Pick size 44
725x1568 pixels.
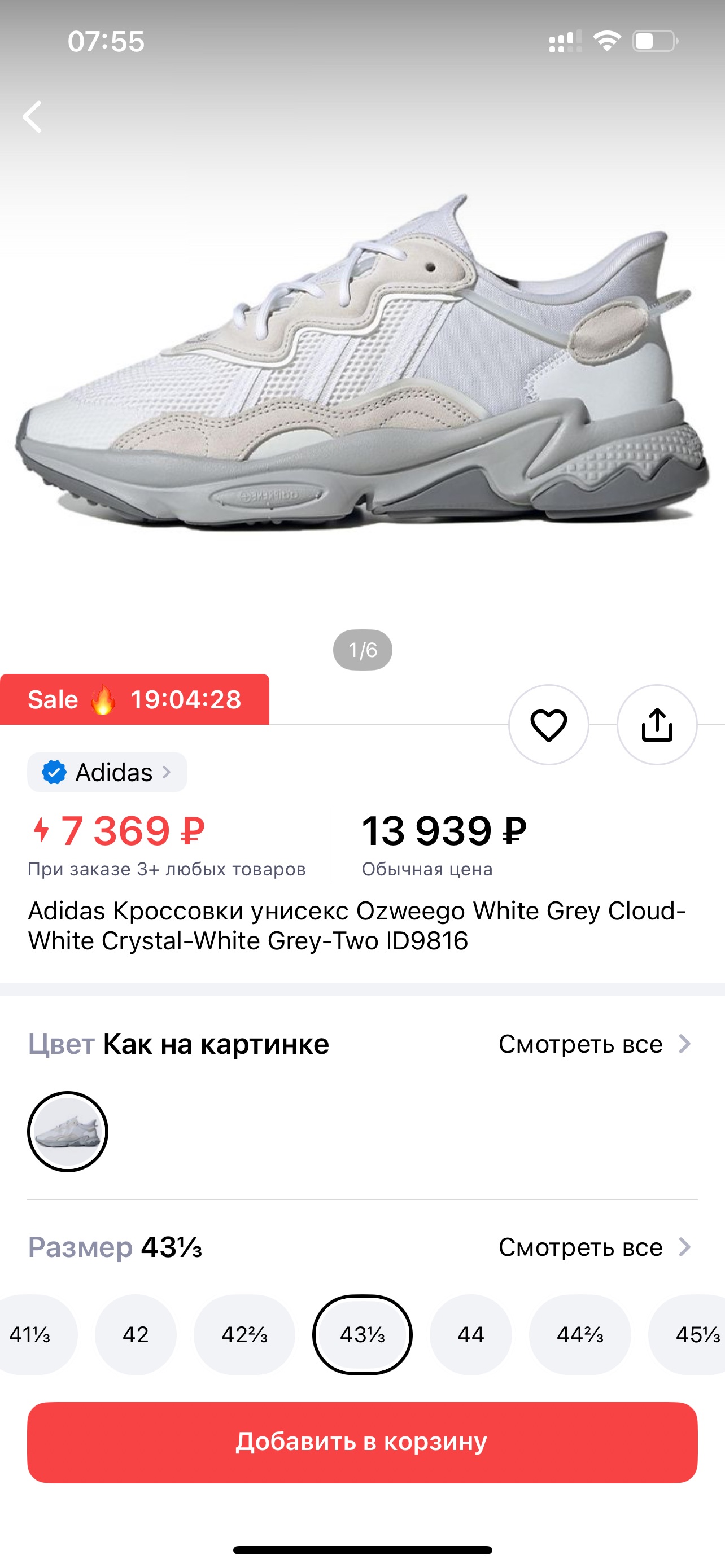(470, 1335)
